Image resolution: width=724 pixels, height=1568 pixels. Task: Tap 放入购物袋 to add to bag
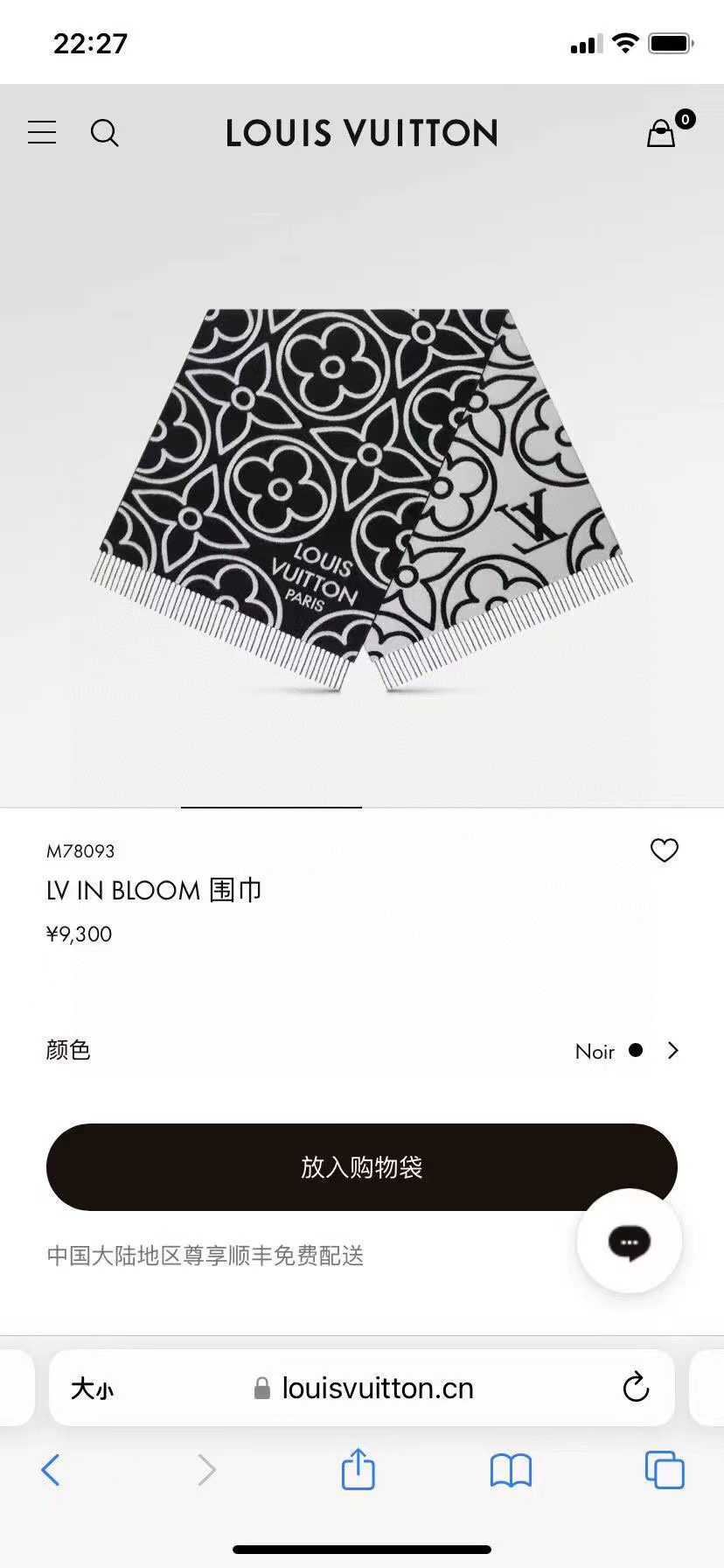pos(361,1167)
